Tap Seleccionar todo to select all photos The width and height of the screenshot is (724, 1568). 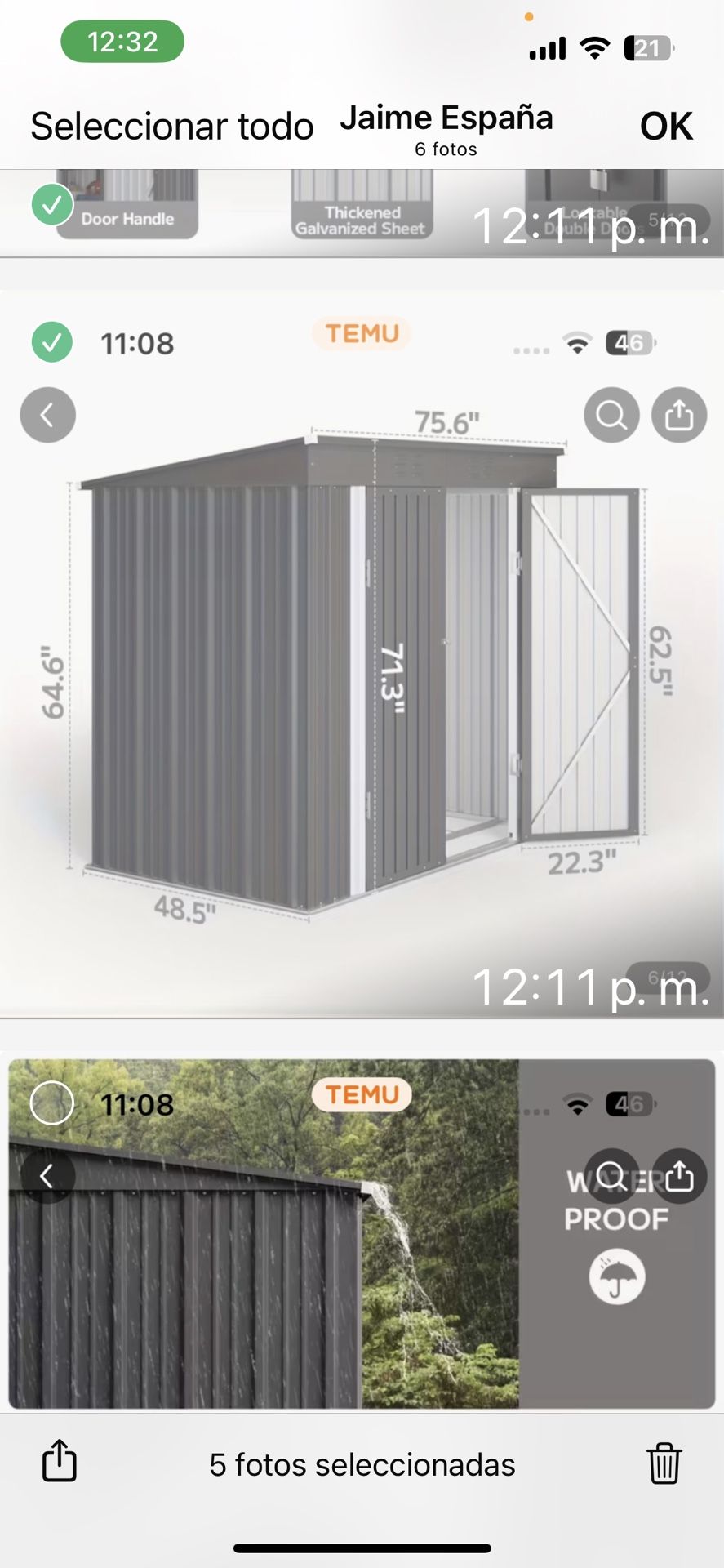click(x=172, y=125)
